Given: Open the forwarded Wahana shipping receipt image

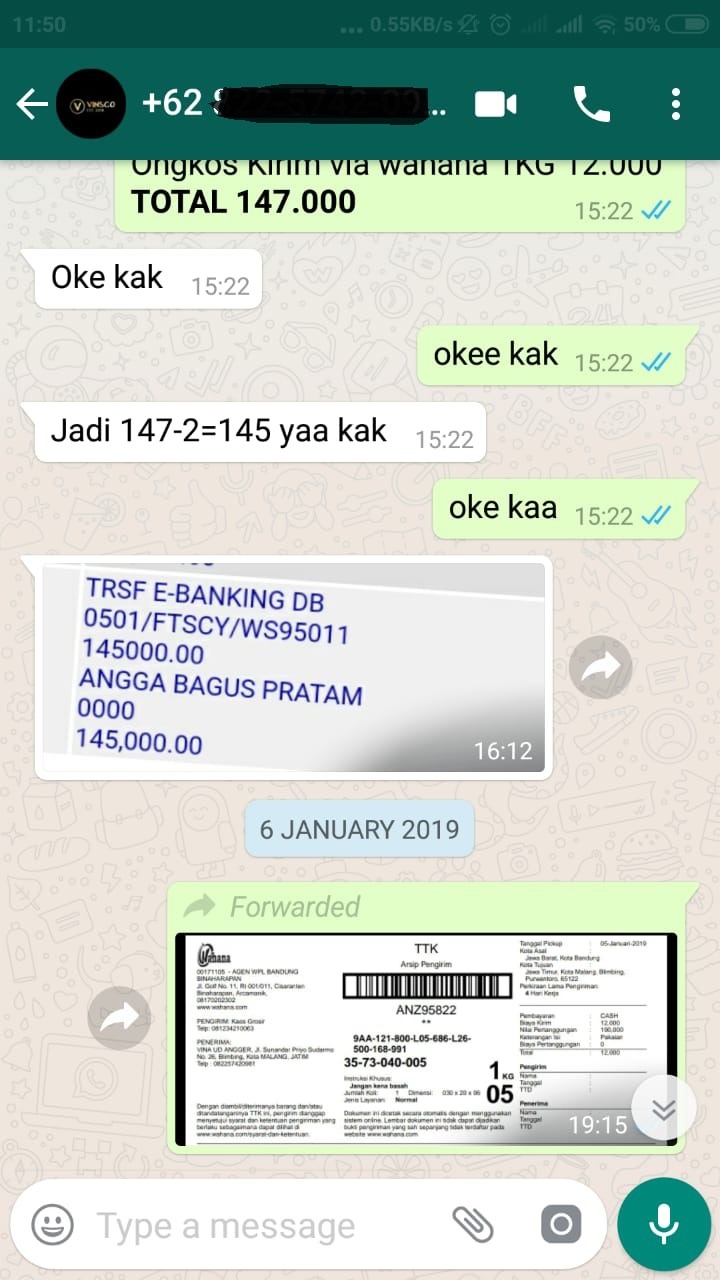Looking at the screenshot, I should [426, 1038].
